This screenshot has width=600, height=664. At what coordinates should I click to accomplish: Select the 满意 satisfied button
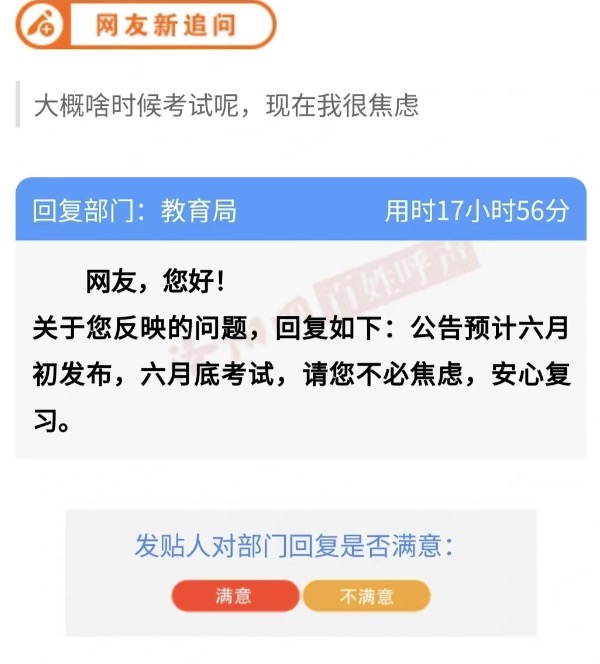point(235,597)
